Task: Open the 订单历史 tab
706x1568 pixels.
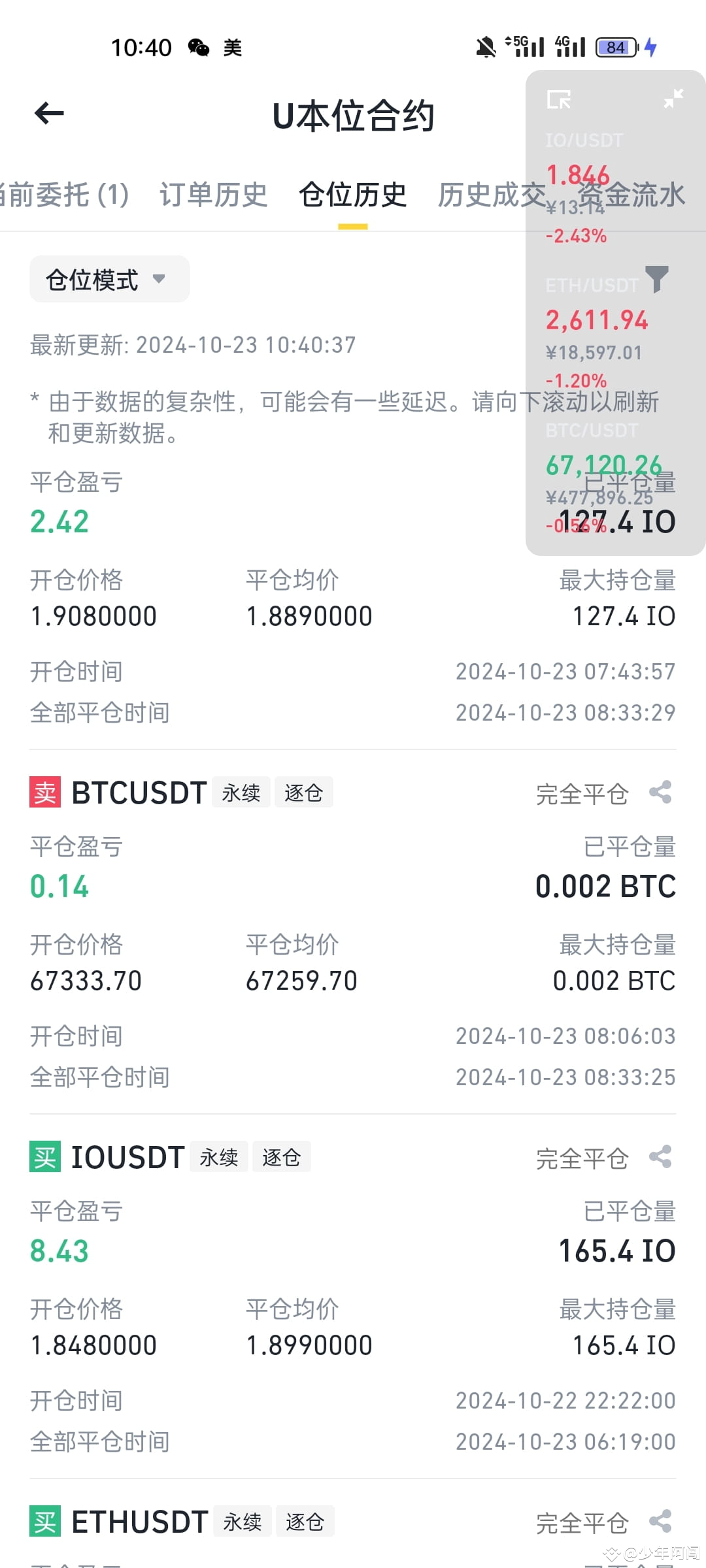Action: click(214, 195)
